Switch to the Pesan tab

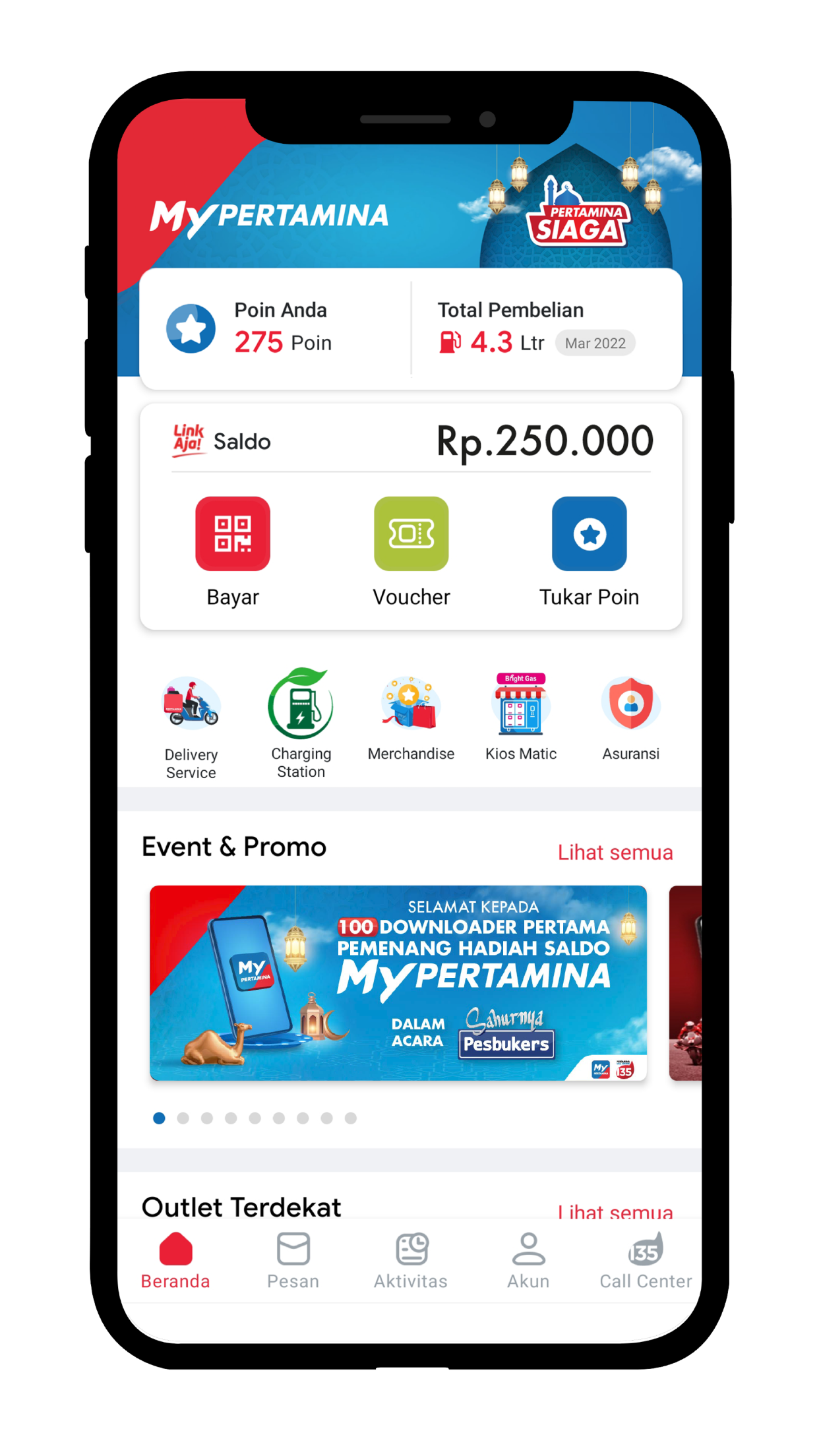tap(293, 1261)
